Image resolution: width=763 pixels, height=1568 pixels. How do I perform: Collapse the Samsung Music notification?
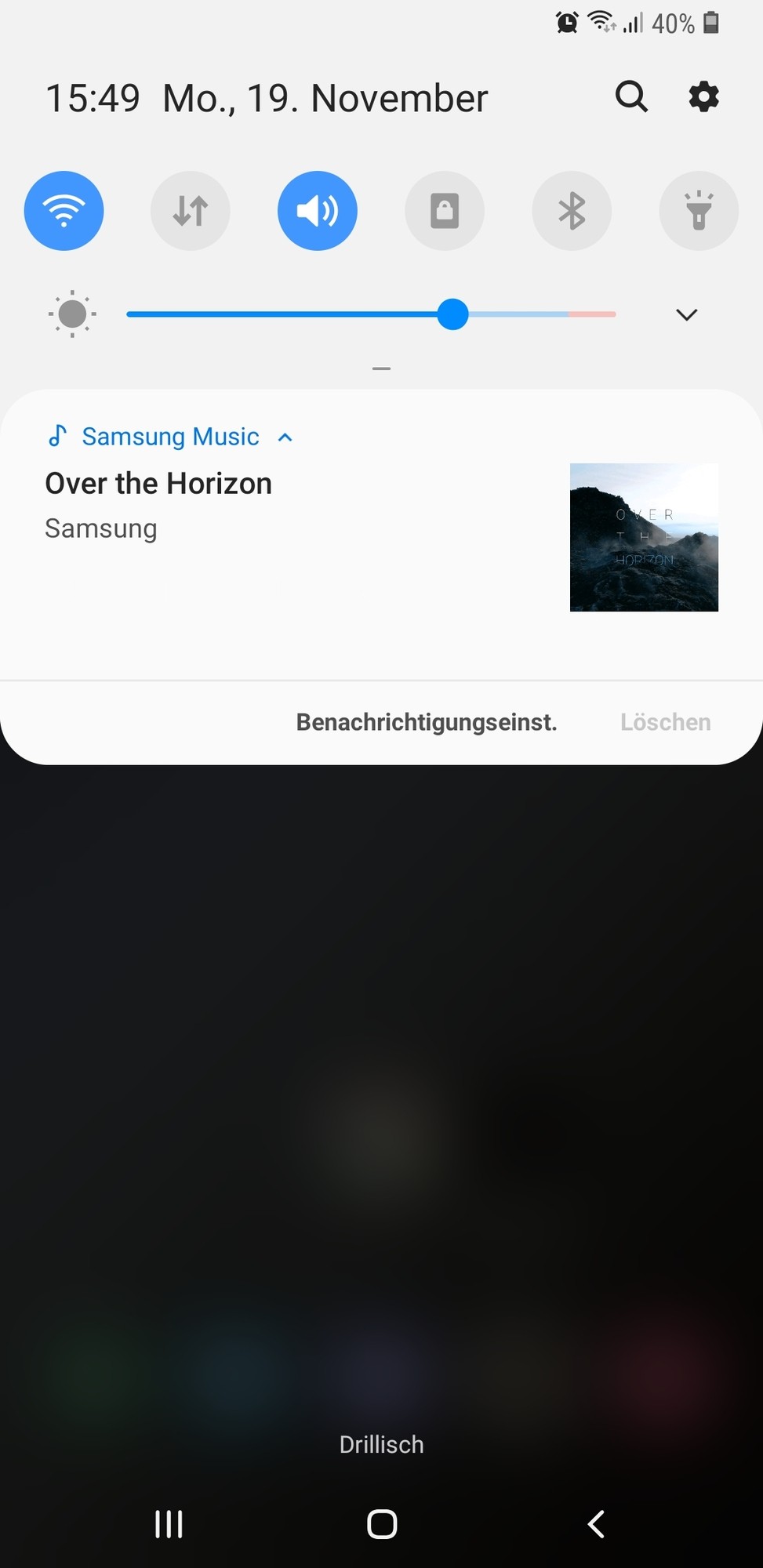[x=285, y=437]
